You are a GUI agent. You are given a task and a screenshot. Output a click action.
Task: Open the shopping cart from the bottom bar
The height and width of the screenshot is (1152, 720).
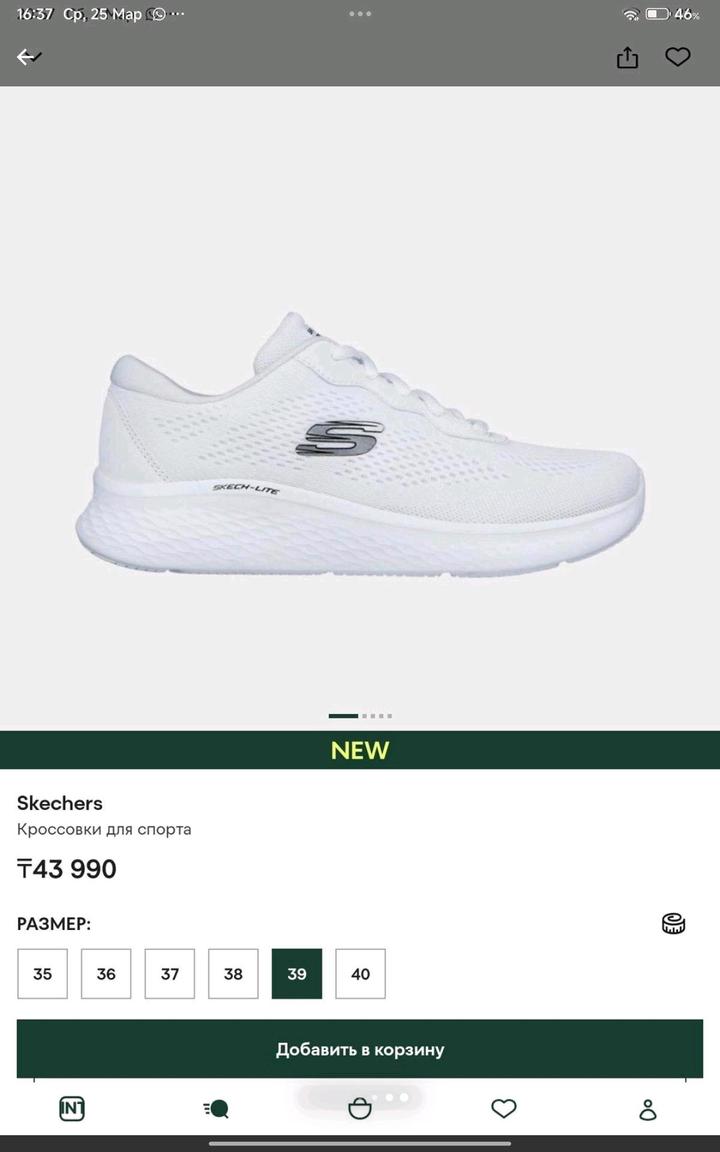pyautogui.click(x=360, y=1108)
